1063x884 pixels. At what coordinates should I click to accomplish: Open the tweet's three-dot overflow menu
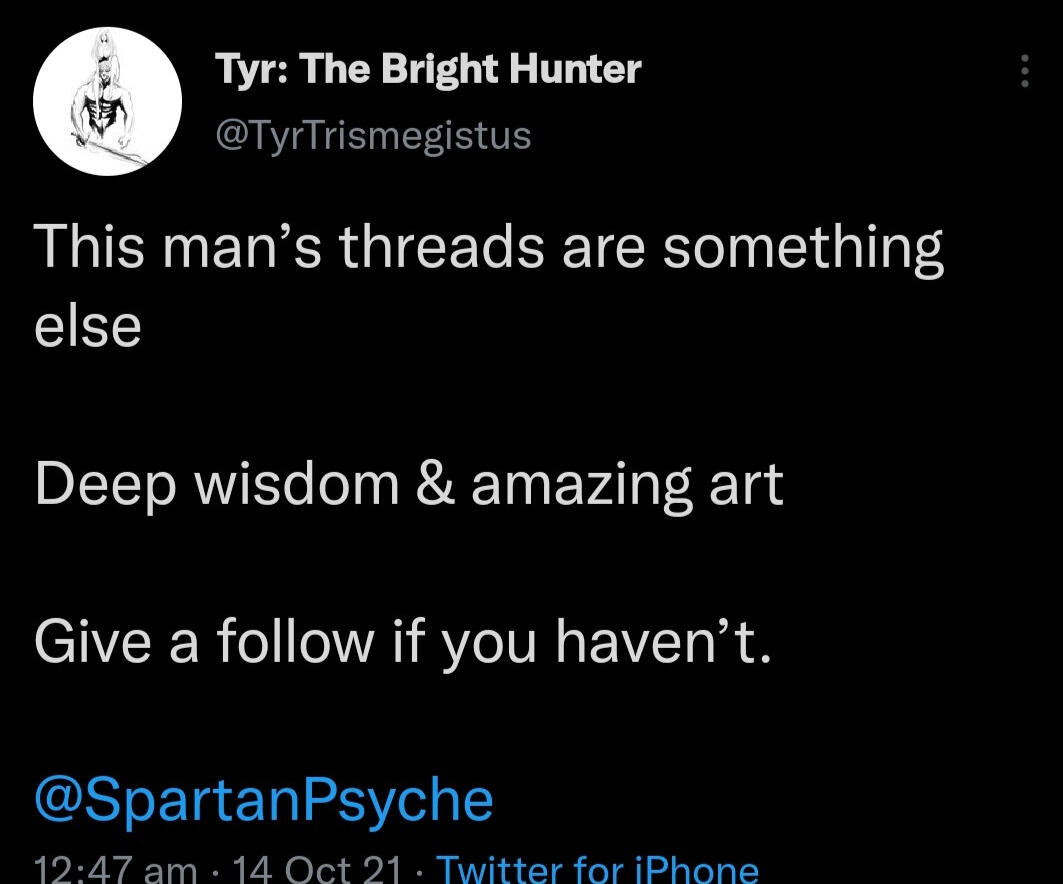tap(1024, 71)
